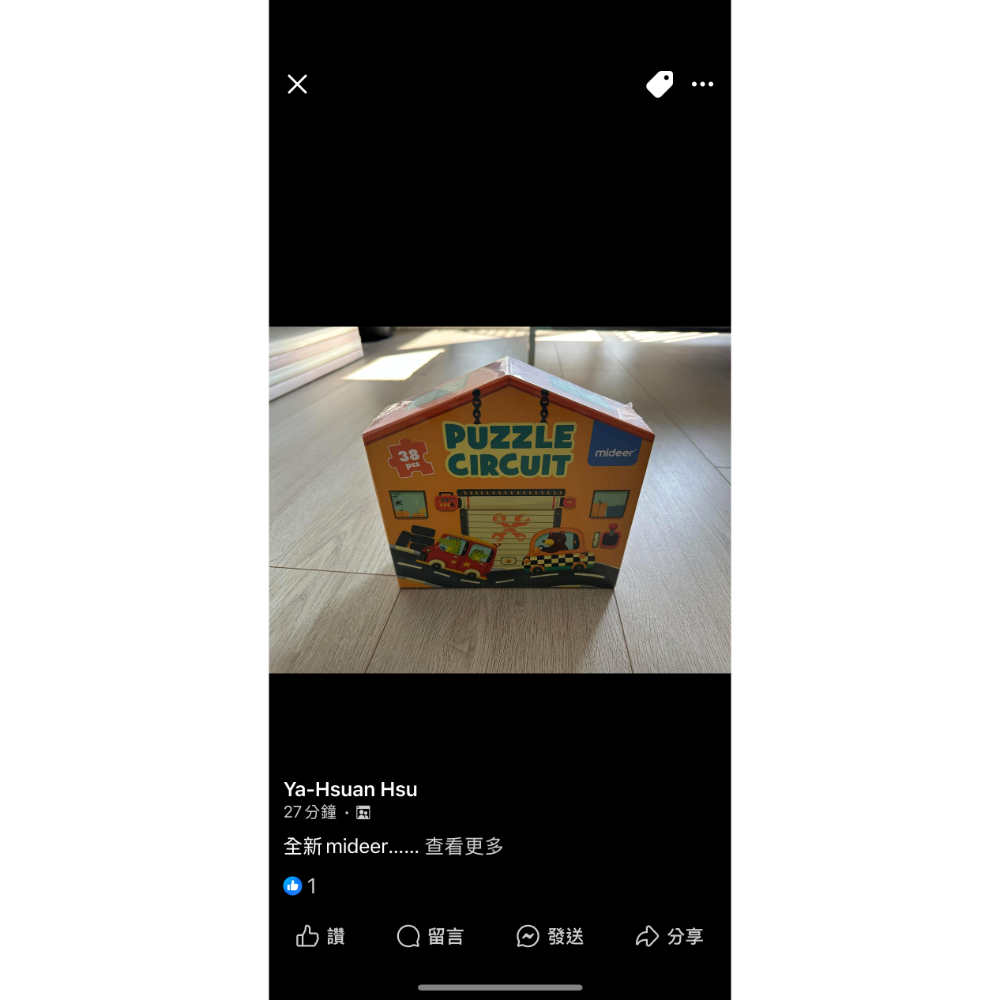This screenshot has width=1000, height=1000.
Task: Send post through Messenger using 發送
Action: [x=550, y=936]
